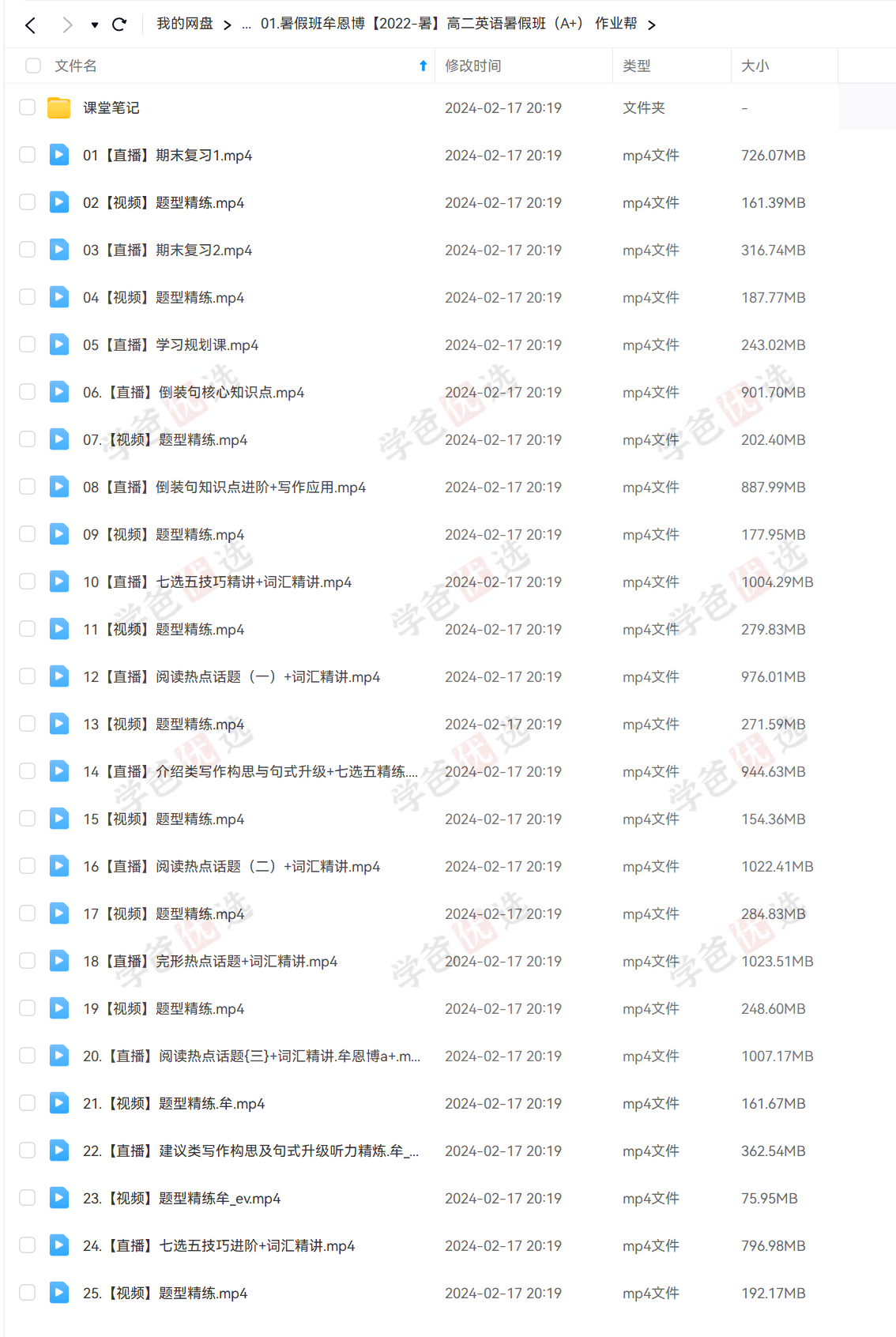Tick the checkbox for 25.【视频】题型精练.mp4
Image resolution: width=896 pixels, height=1337 pixels.
28,1293
